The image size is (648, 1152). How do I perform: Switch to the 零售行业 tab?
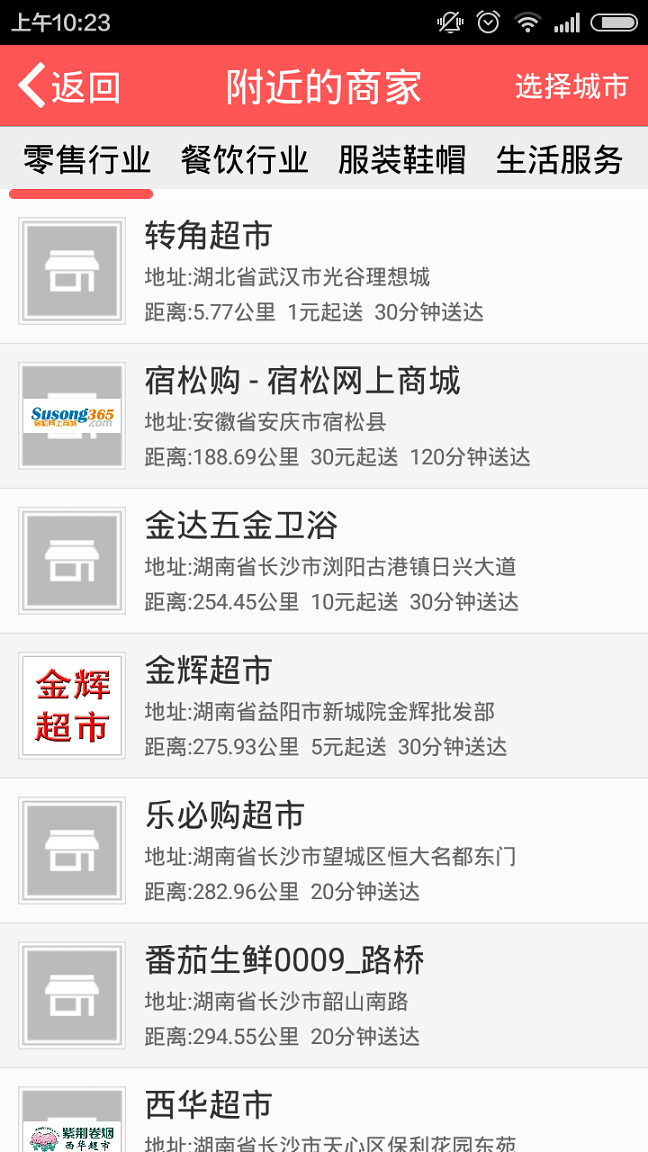[87, 160]
